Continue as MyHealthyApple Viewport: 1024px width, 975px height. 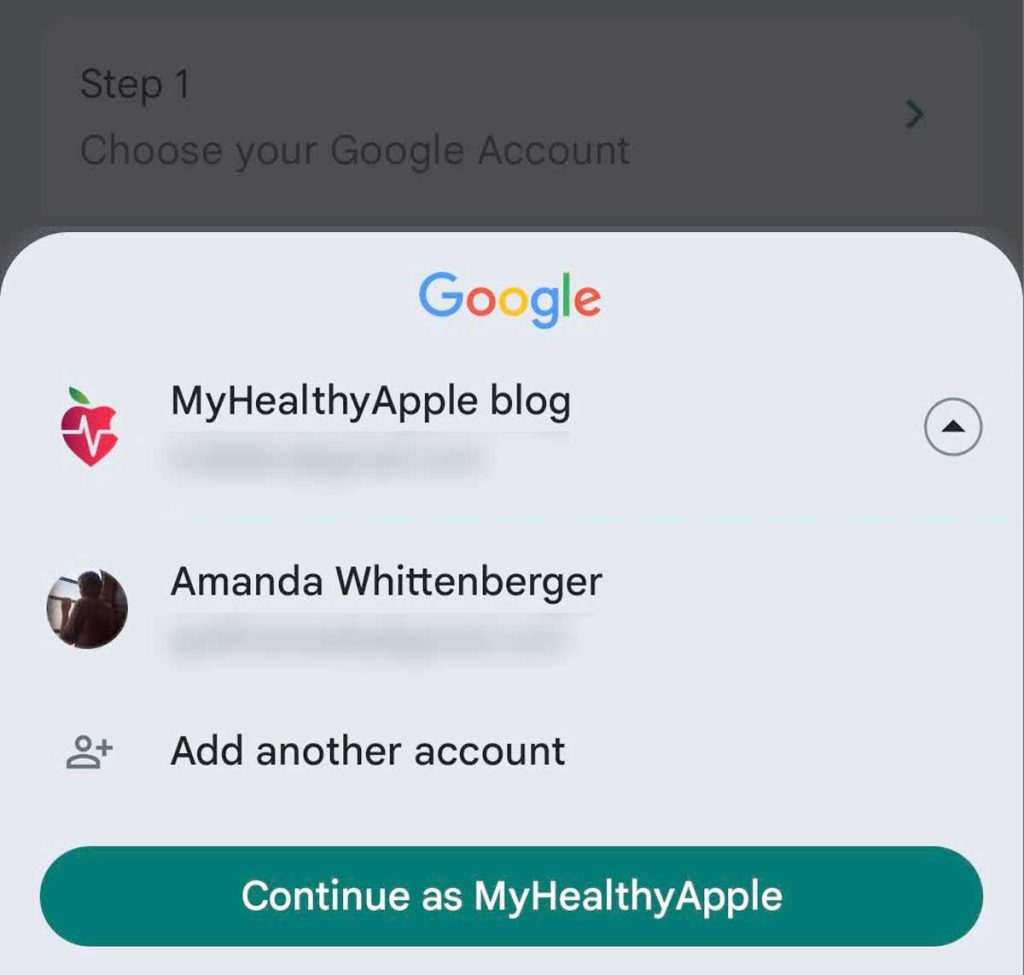[511, 896]
